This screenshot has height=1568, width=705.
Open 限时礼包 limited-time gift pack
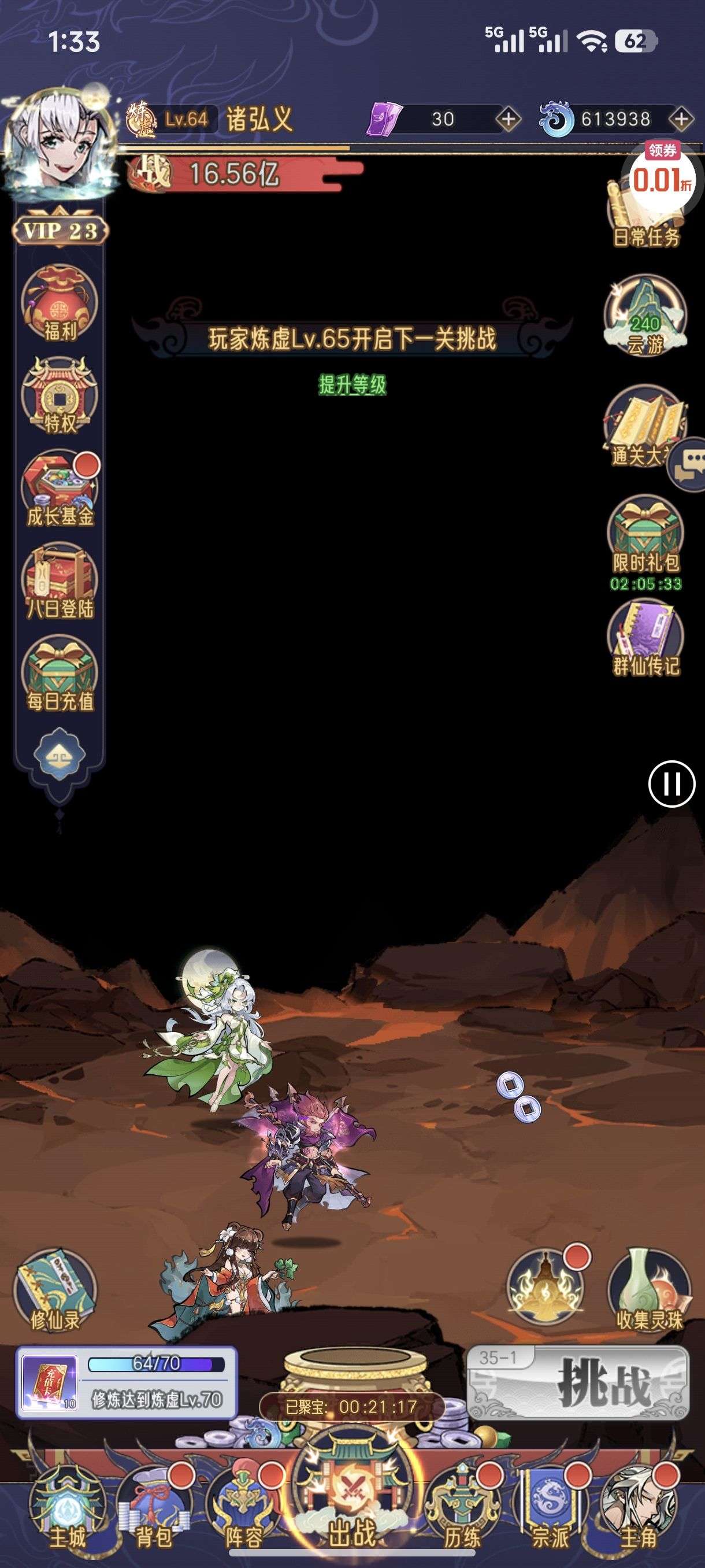click(x=645, y=539)
